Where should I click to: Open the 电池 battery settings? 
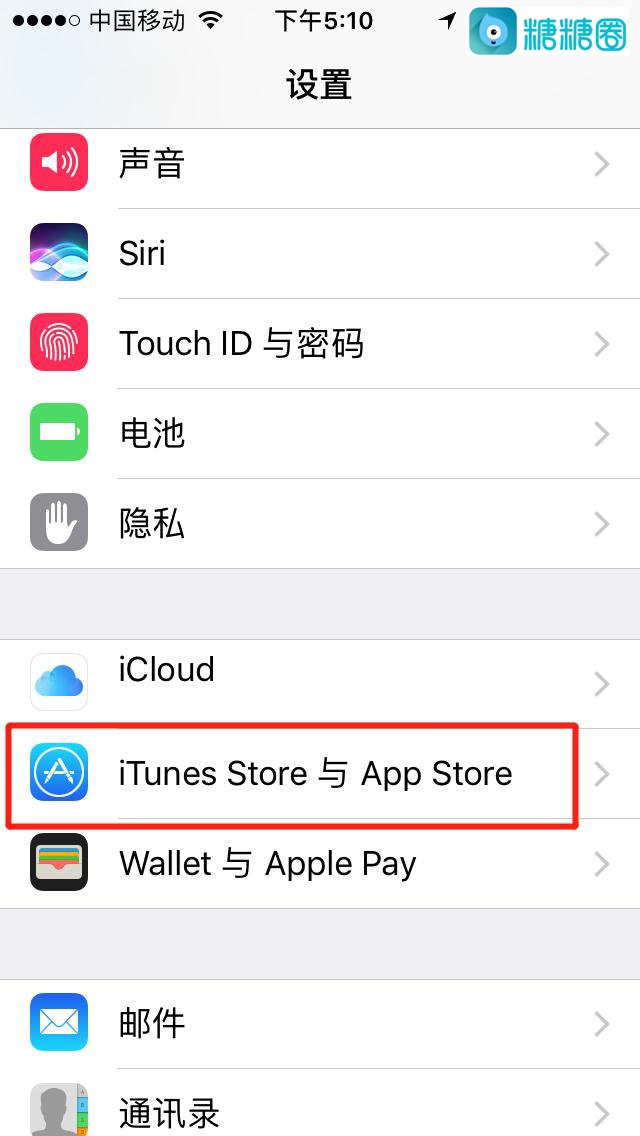coord(320,433)
